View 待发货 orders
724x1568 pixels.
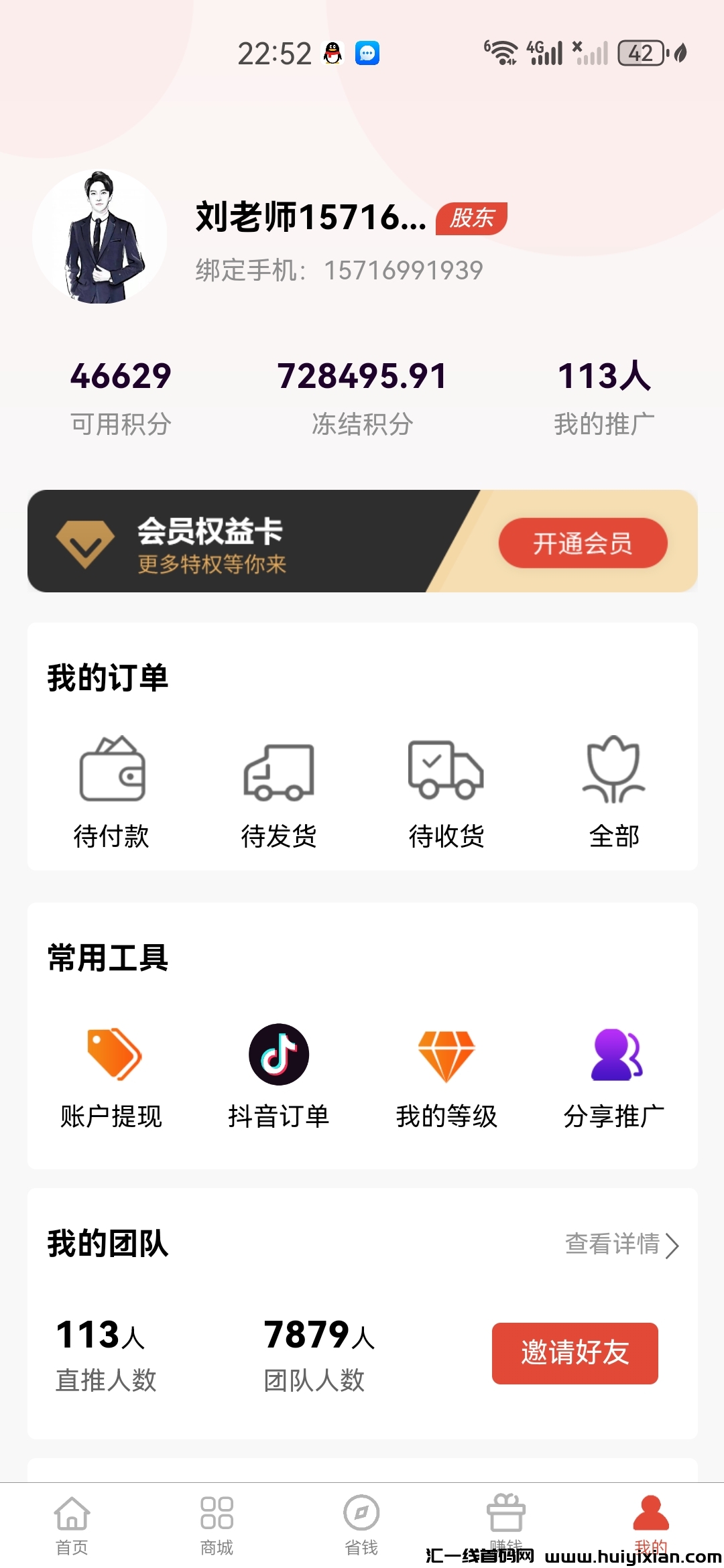tap(279, 791)
